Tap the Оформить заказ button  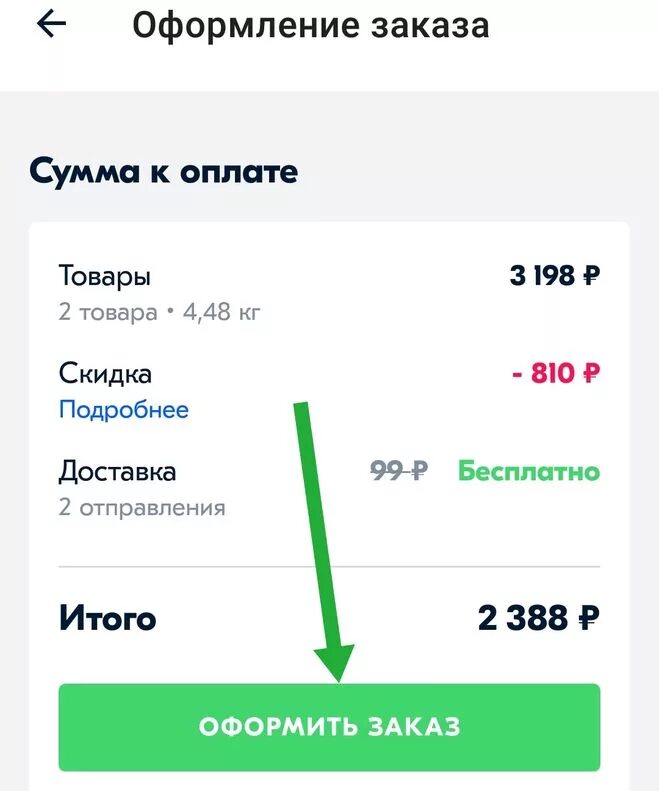(329, 727)
